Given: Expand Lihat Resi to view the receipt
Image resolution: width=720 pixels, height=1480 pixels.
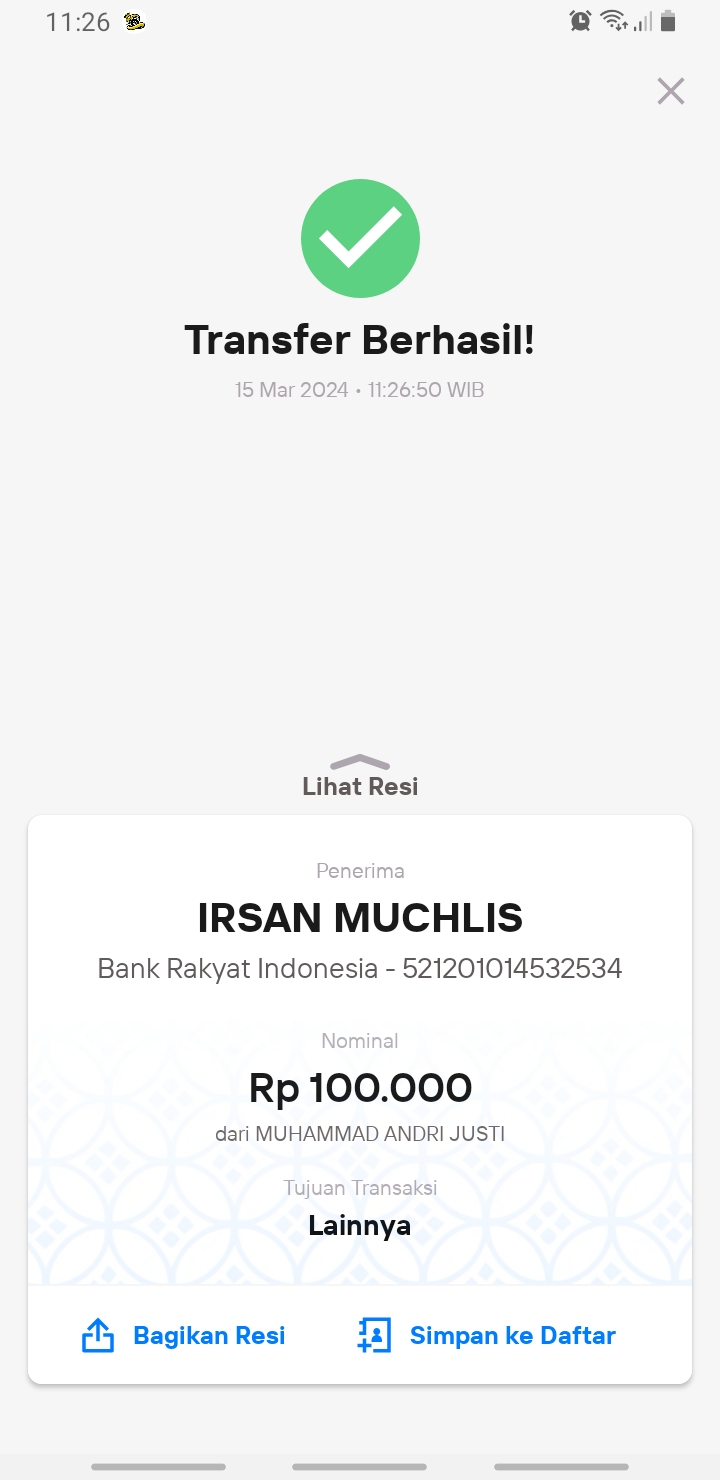Looking at the screenshot, I should click(360, 777).
